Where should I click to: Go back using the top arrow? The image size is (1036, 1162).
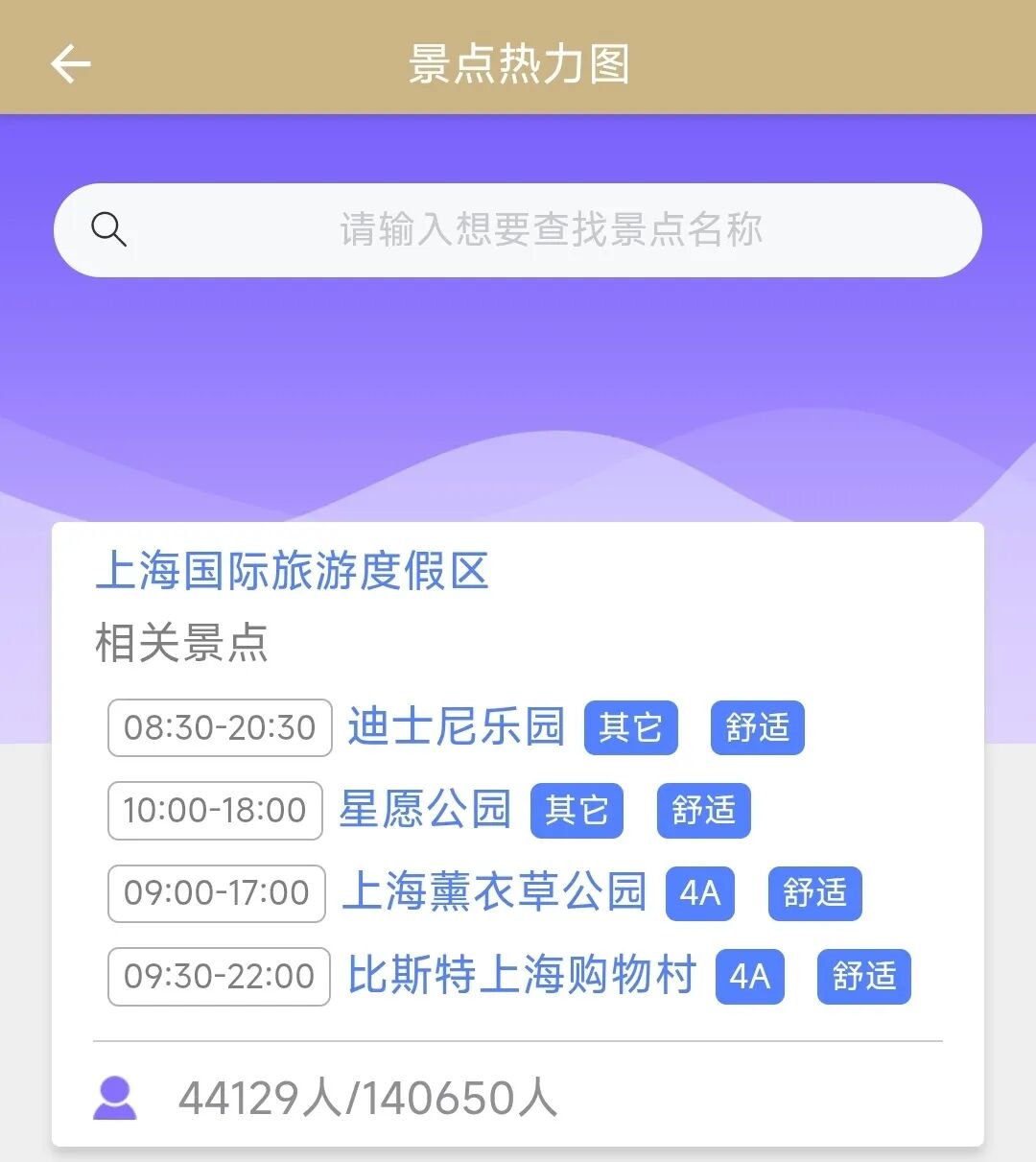[70, 65]
